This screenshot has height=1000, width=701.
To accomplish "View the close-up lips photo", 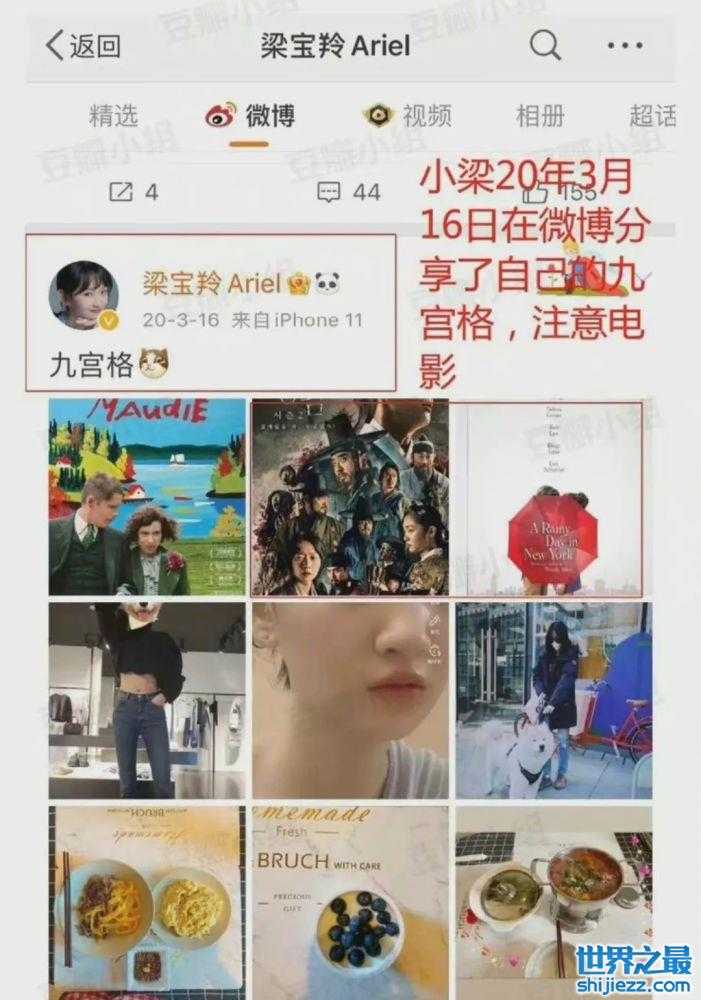I will pyautogui.click(x=349, y=699).
